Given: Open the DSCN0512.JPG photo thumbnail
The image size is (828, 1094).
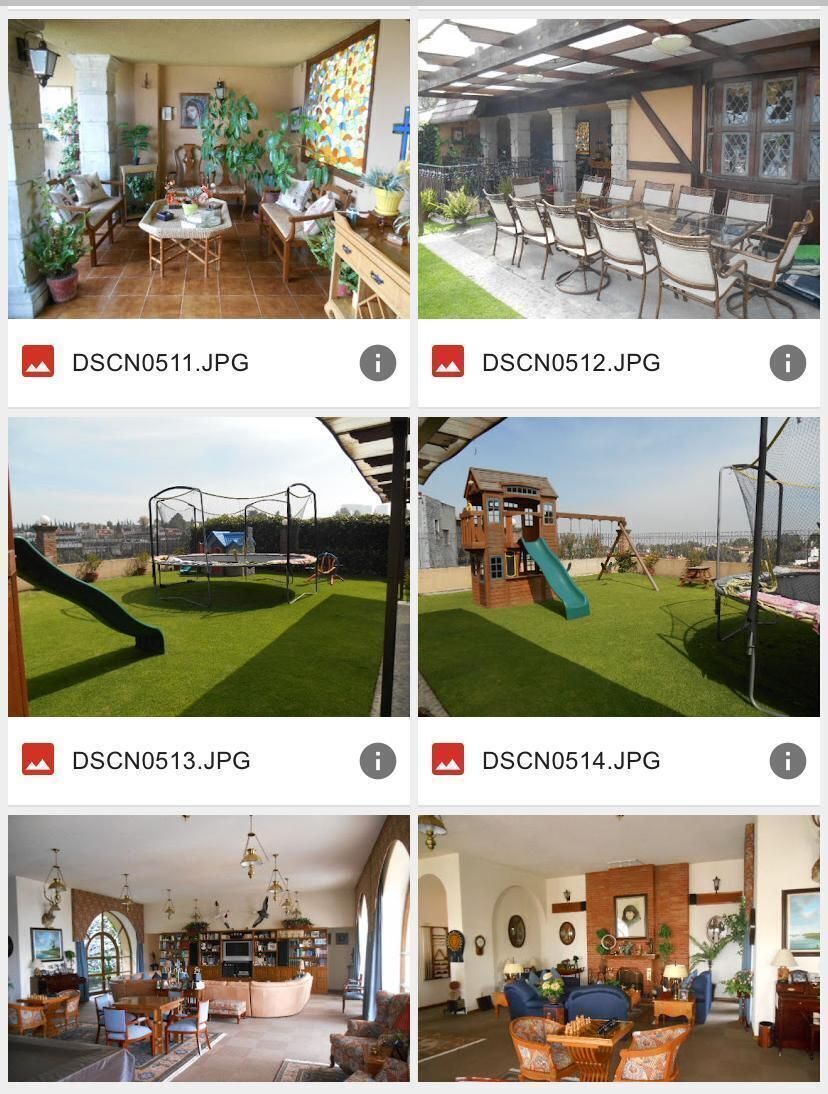Looking at the screenshot, I should tap(618, 168).
